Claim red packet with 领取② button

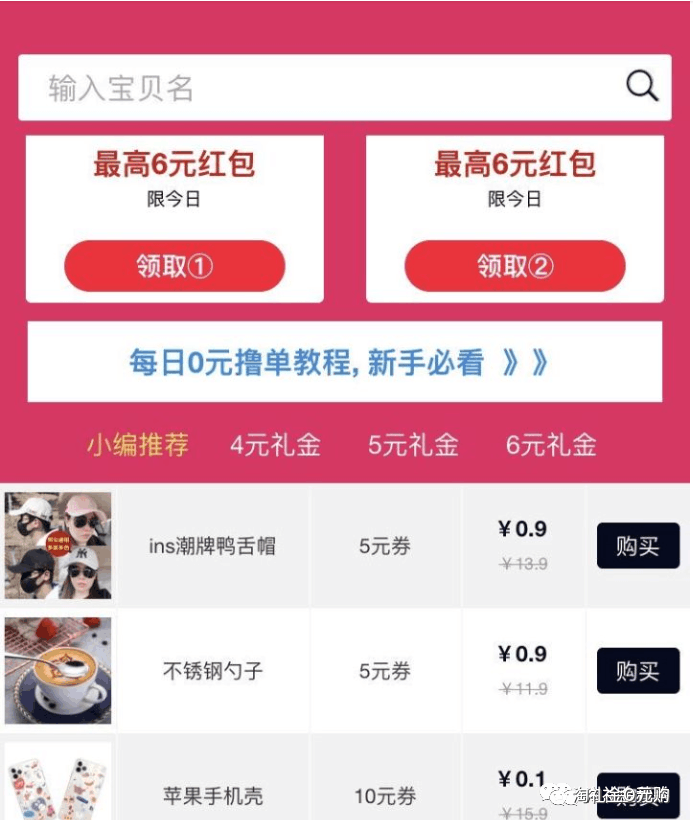click(515, 266)
